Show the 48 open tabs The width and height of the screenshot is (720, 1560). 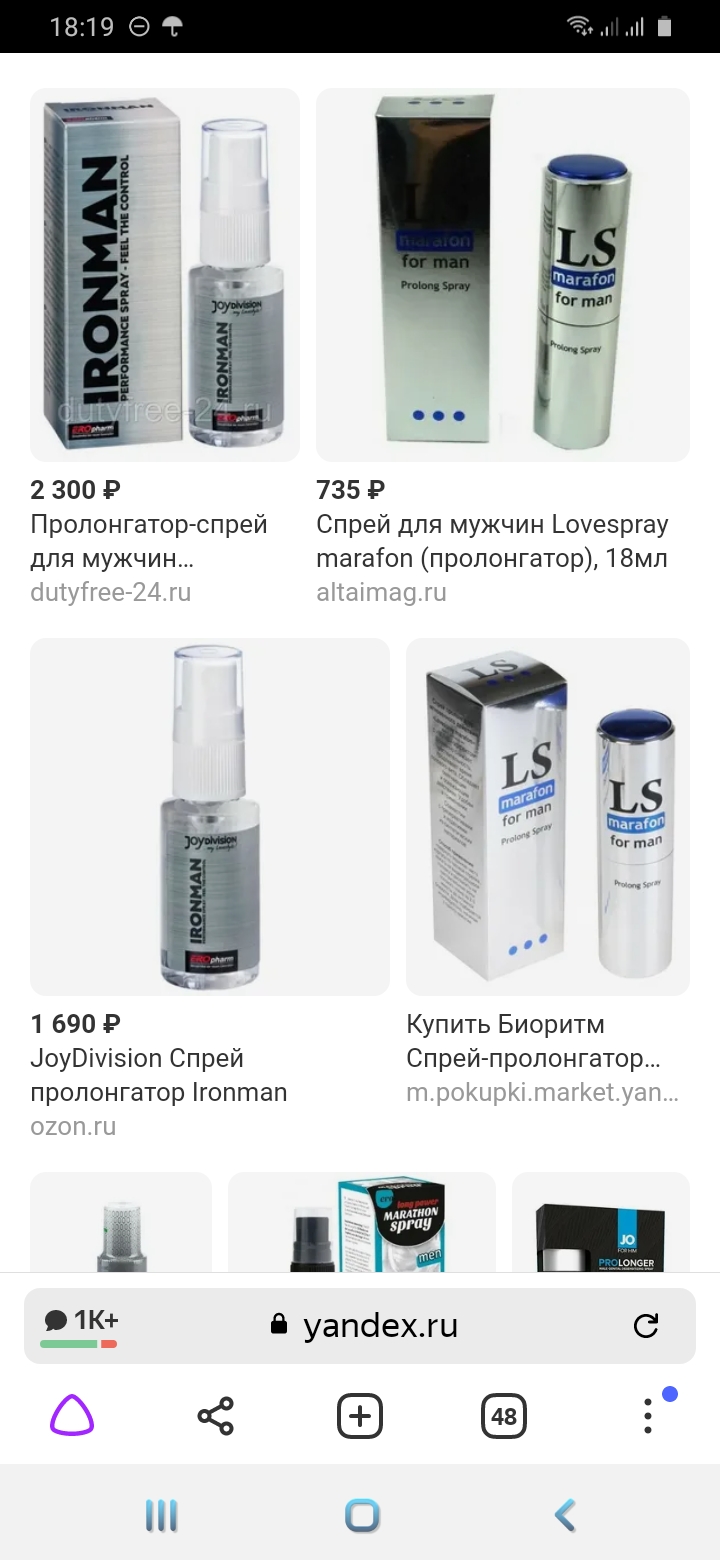tap(504, 1416)
